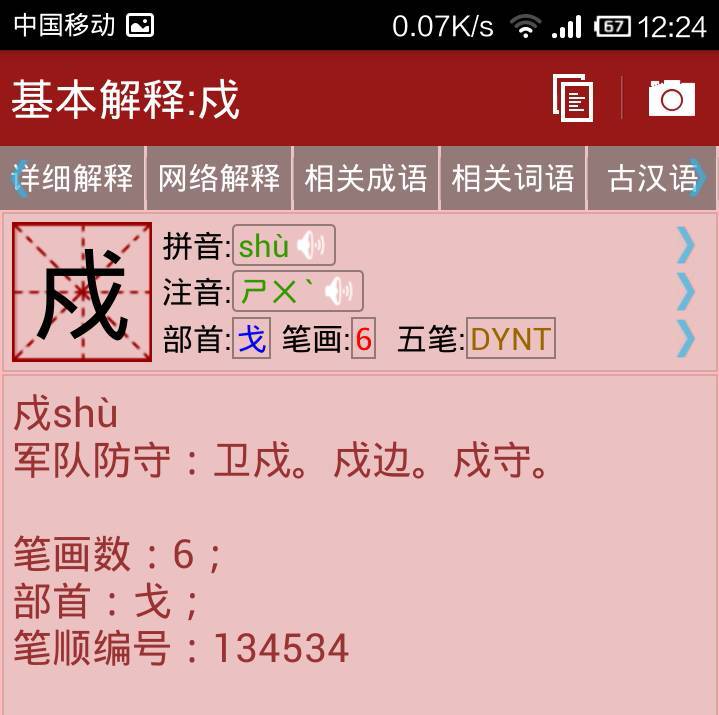Viewport: 719px width, 715px height.
Task: Switch to the 网络解释 tab
Action: [x=219, y=178]
